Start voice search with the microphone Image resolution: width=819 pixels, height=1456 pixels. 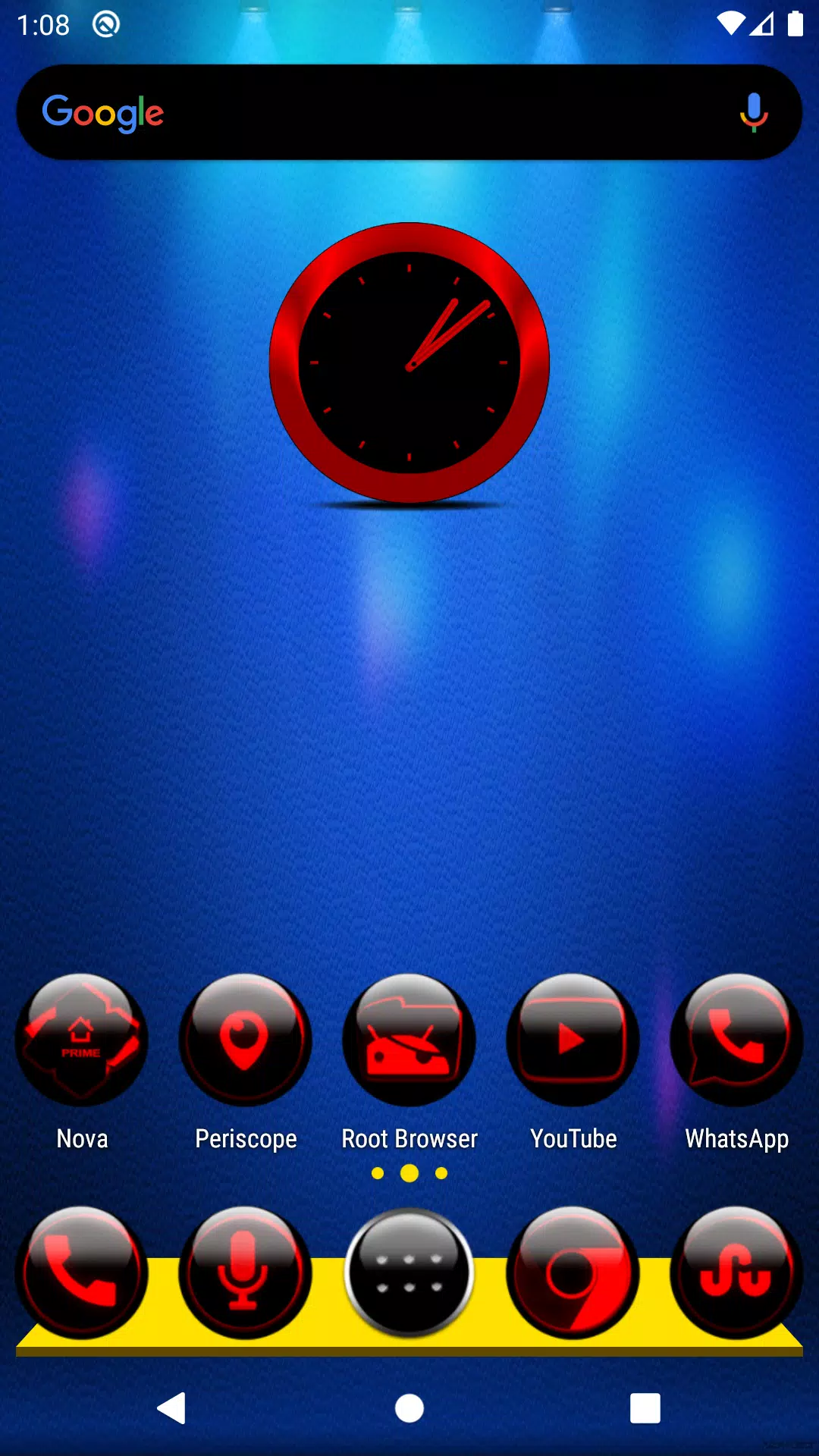pos(753,112)
